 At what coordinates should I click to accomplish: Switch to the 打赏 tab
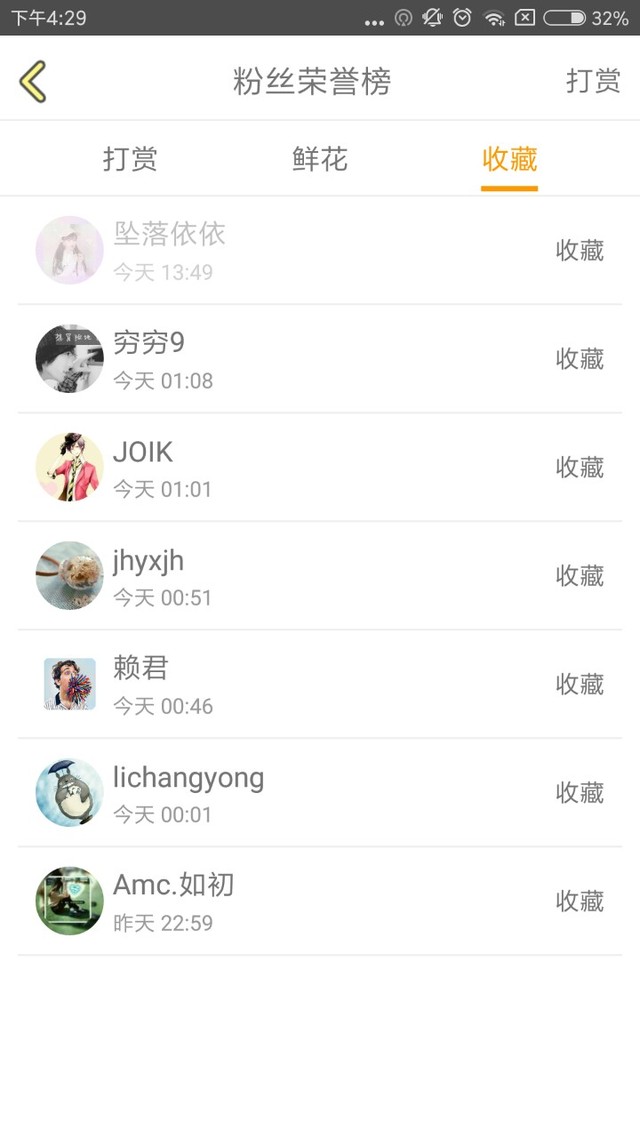[x=130, y=159]
